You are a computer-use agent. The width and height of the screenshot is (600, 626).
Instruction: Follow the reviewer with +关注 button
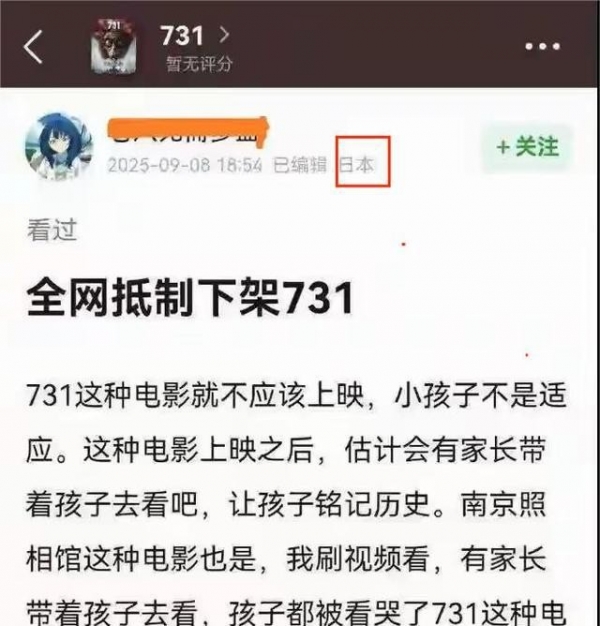(527, 148)
